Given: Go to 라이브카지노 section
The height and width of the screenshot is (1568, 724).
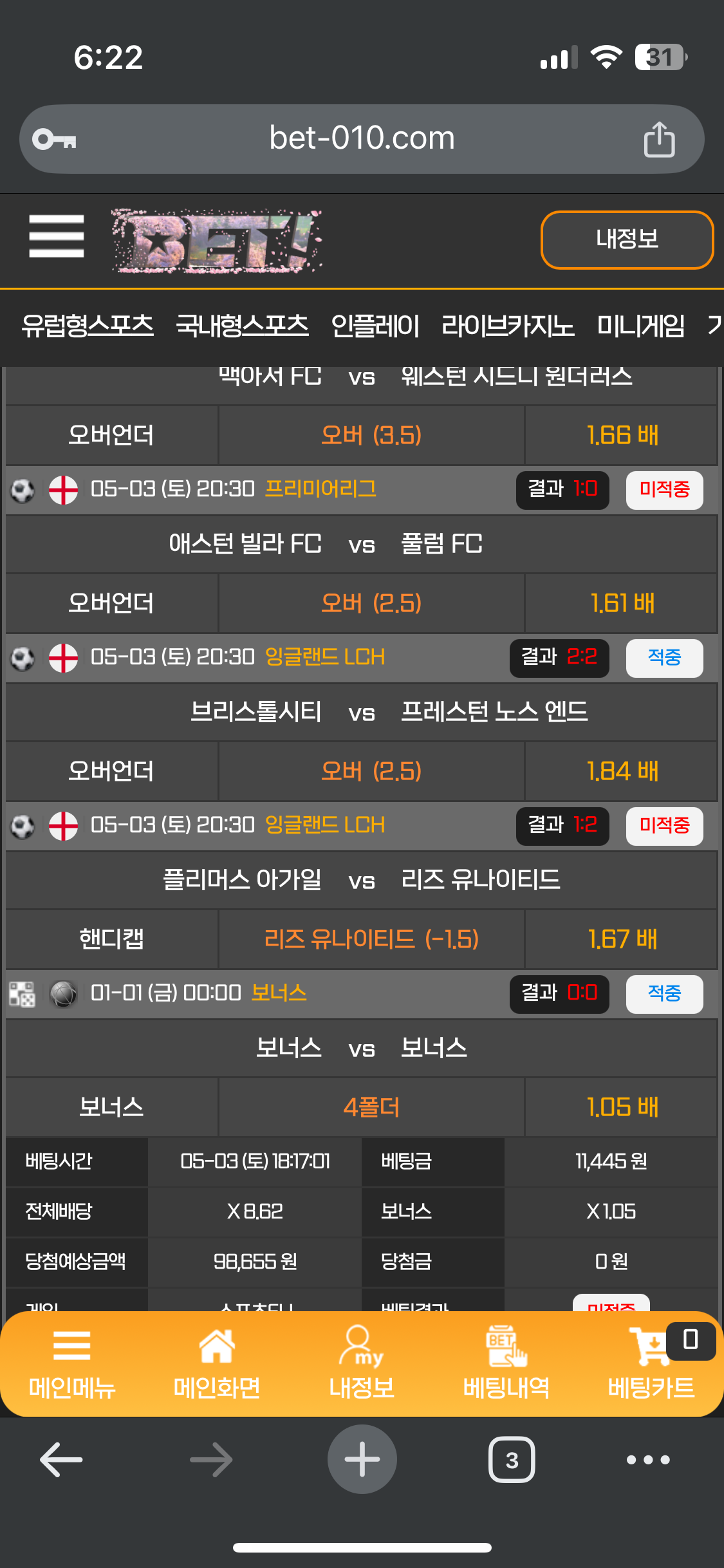Looking at the screenshot, I should click(x=508, y=326).
